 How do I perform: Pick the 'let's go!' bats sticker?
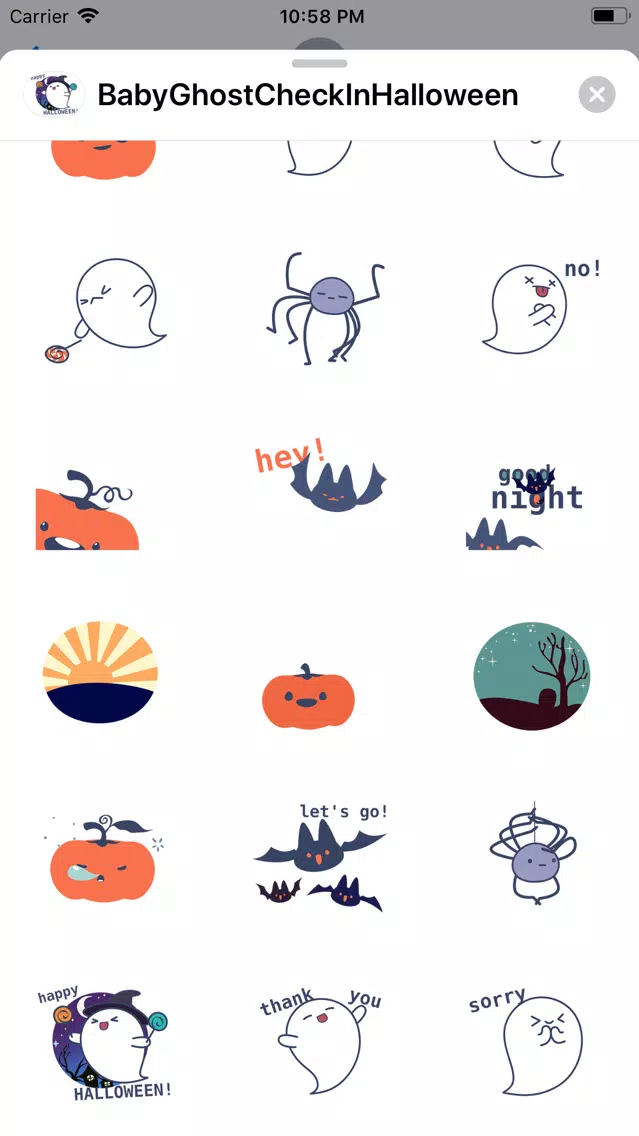pyautogui.click(x=321, y=857)
